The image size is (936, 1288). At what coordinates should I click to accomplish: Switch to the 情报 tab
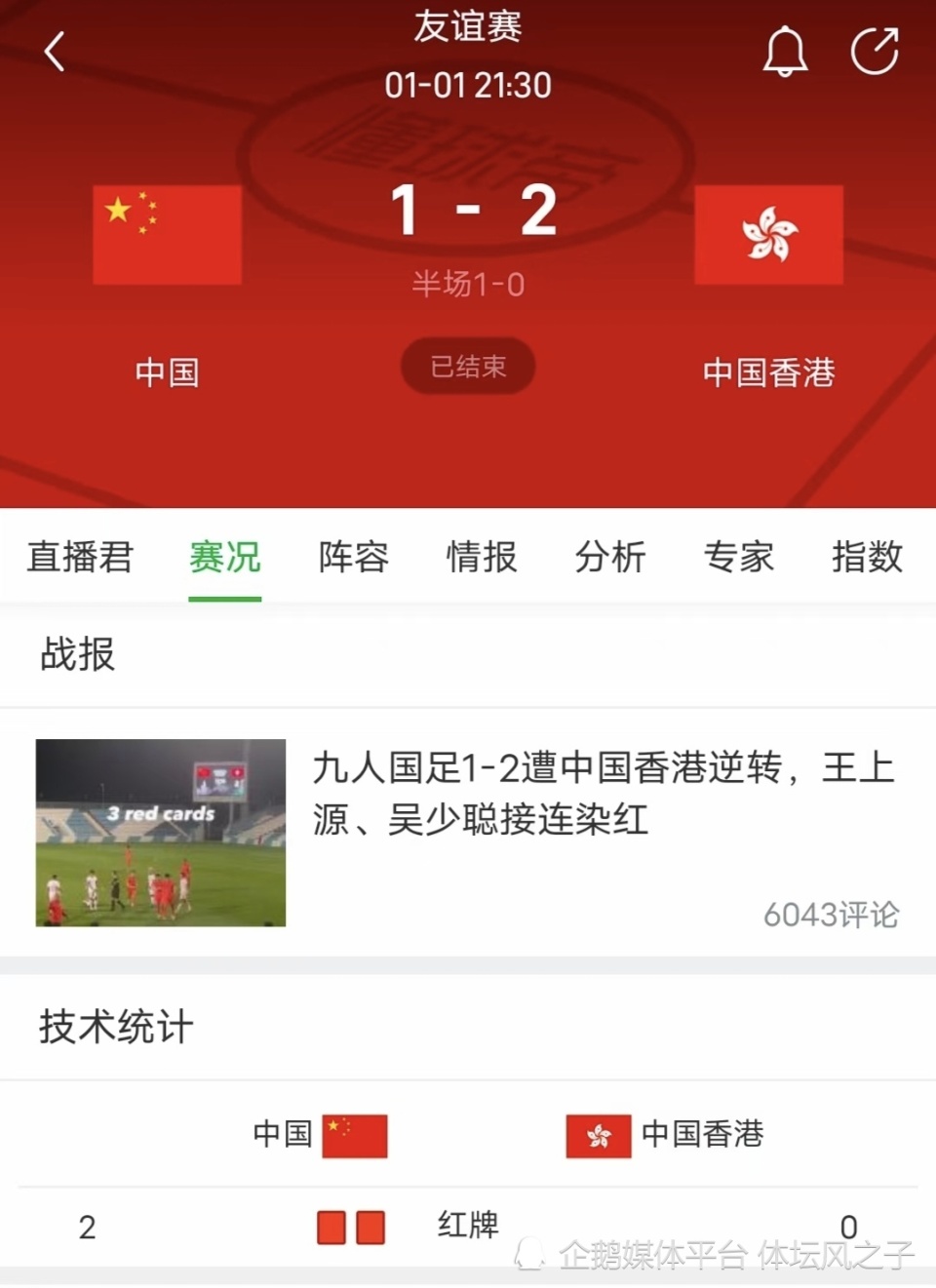481,558
